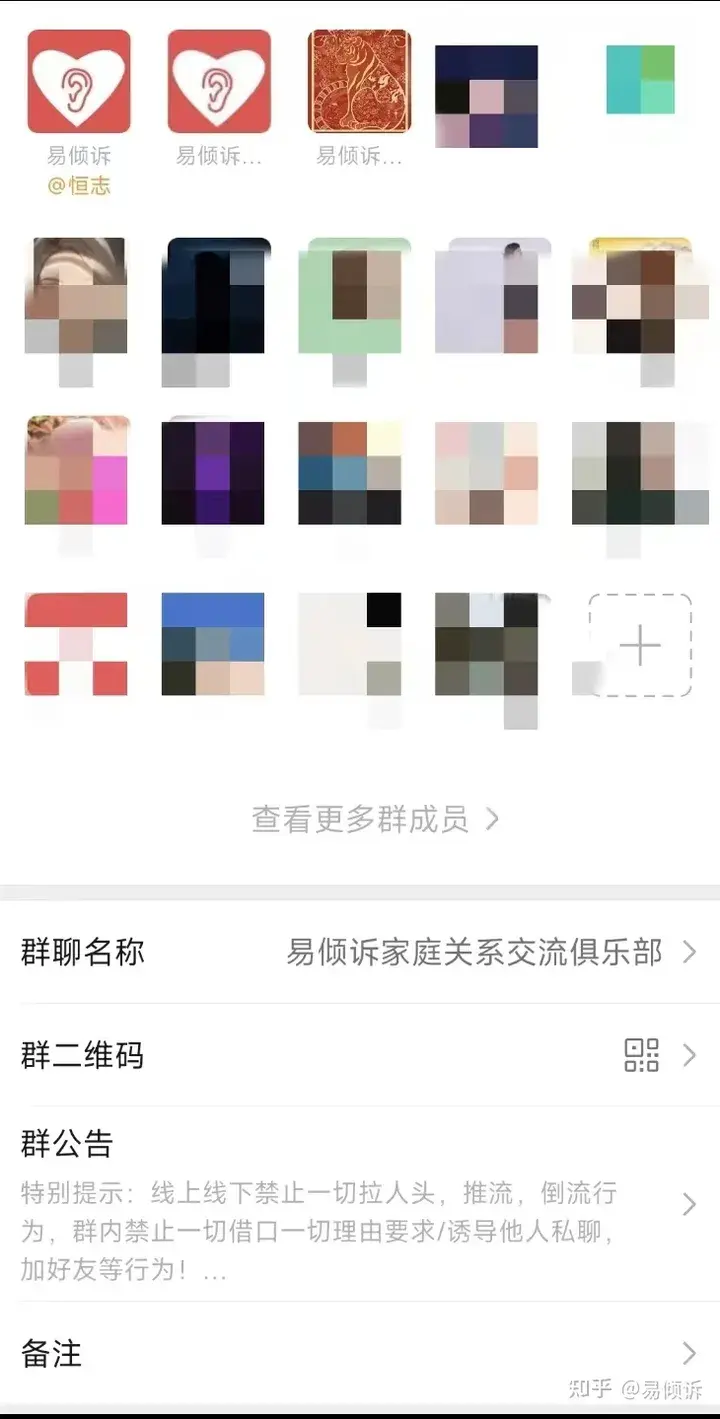View more group members (查看更多群成员)
Screen dimensions: 720x1419
click(375, 820)
